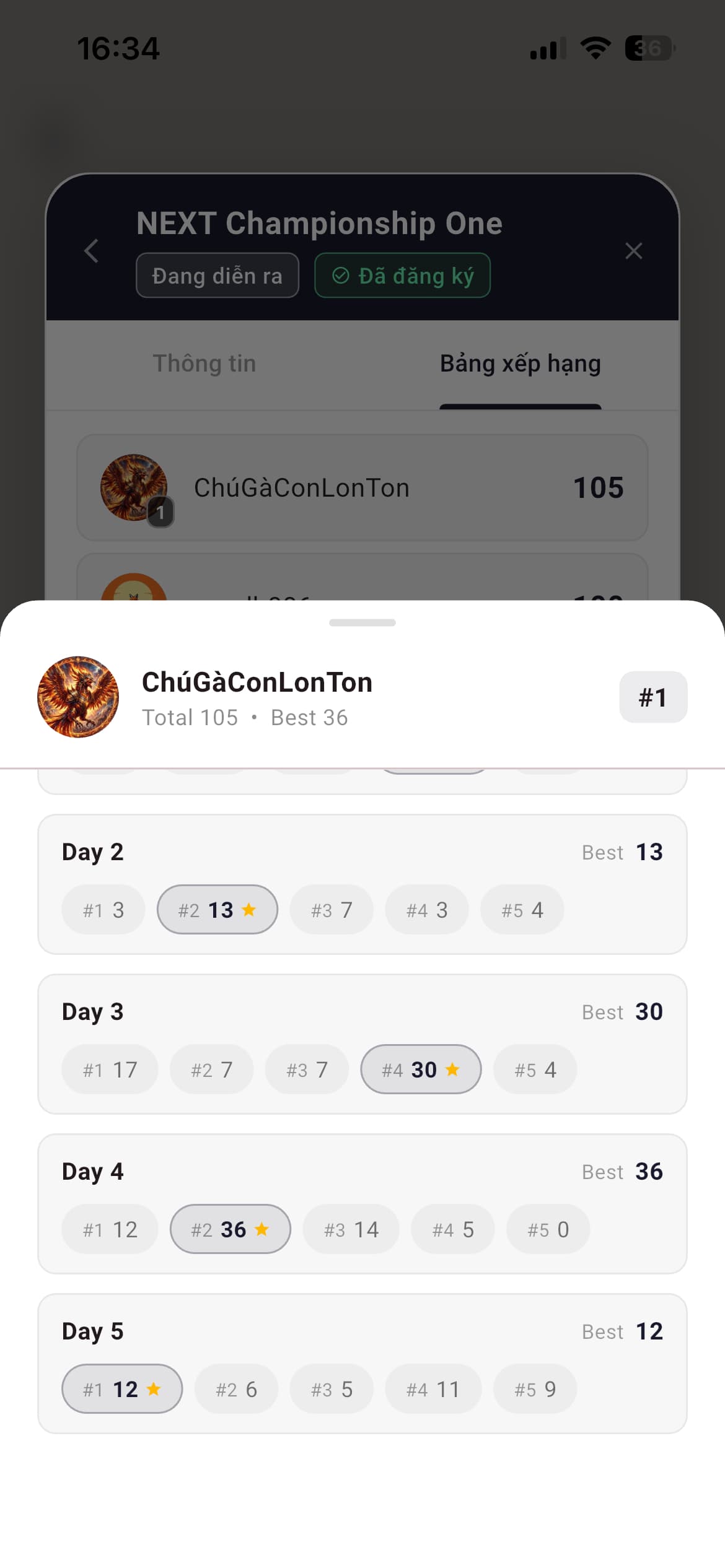Switch to the Thông tin tab

pos(204,364)
